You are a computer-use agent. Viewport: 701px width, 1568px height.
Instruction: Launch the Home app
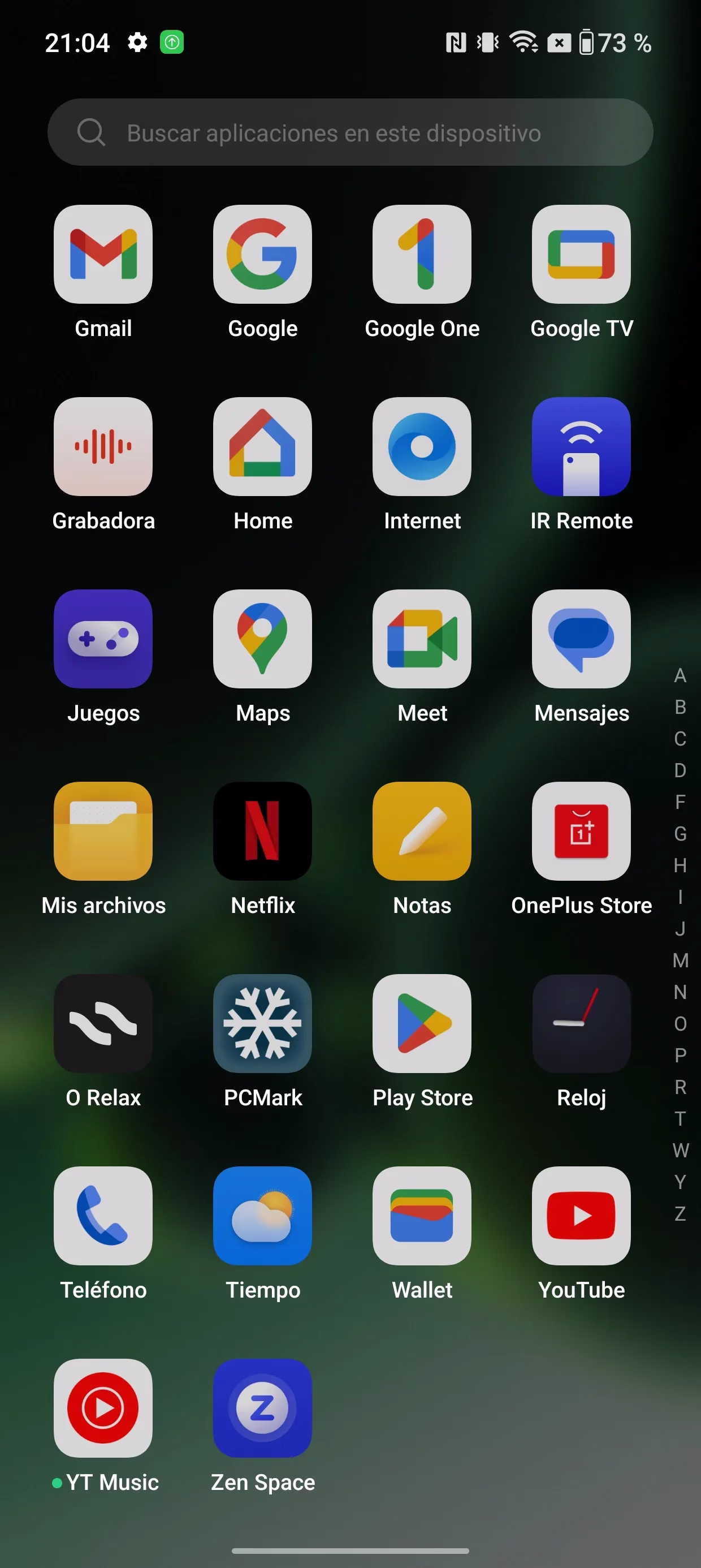262,447
